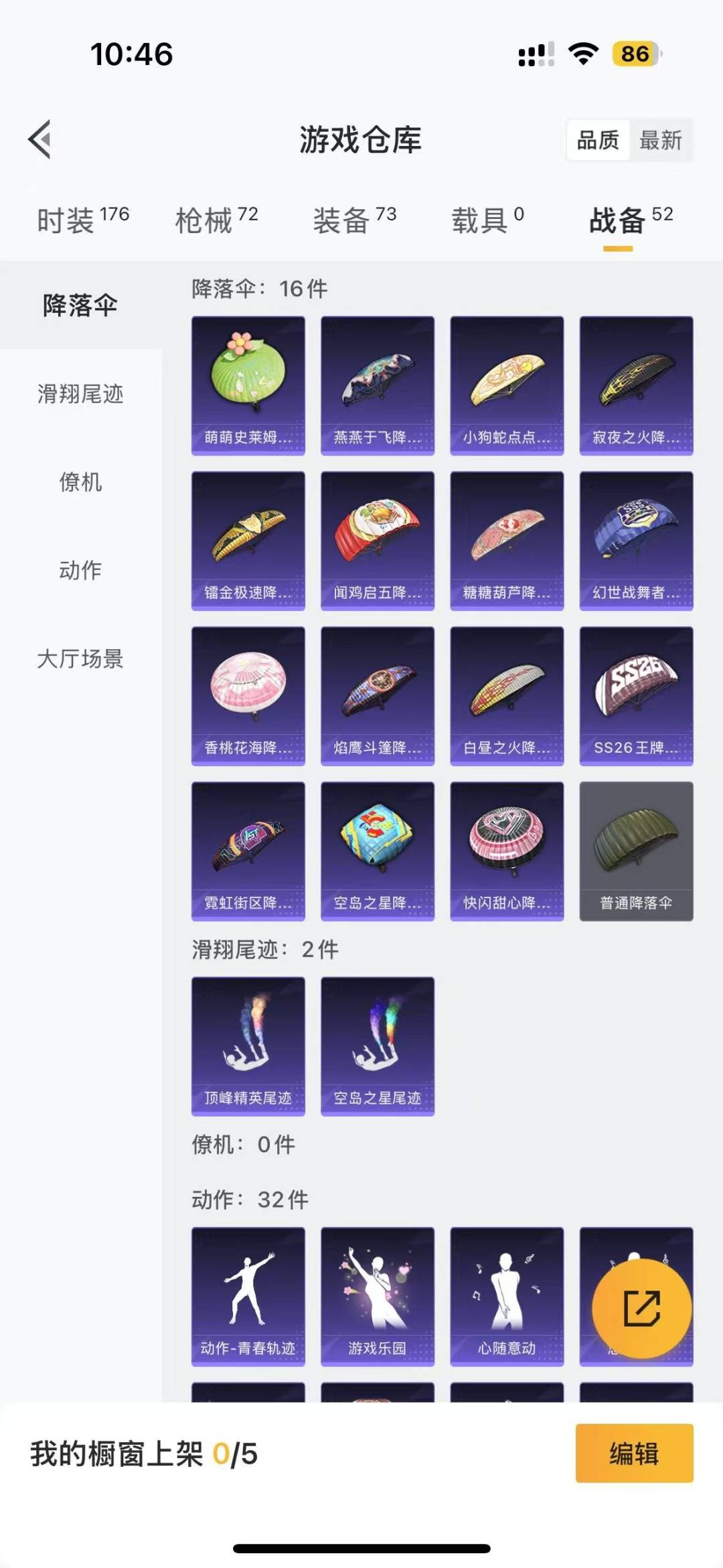The image size is (723, 1568).
Task: Open the 普通降落伞 item
Action: click(x=637, y=851)
